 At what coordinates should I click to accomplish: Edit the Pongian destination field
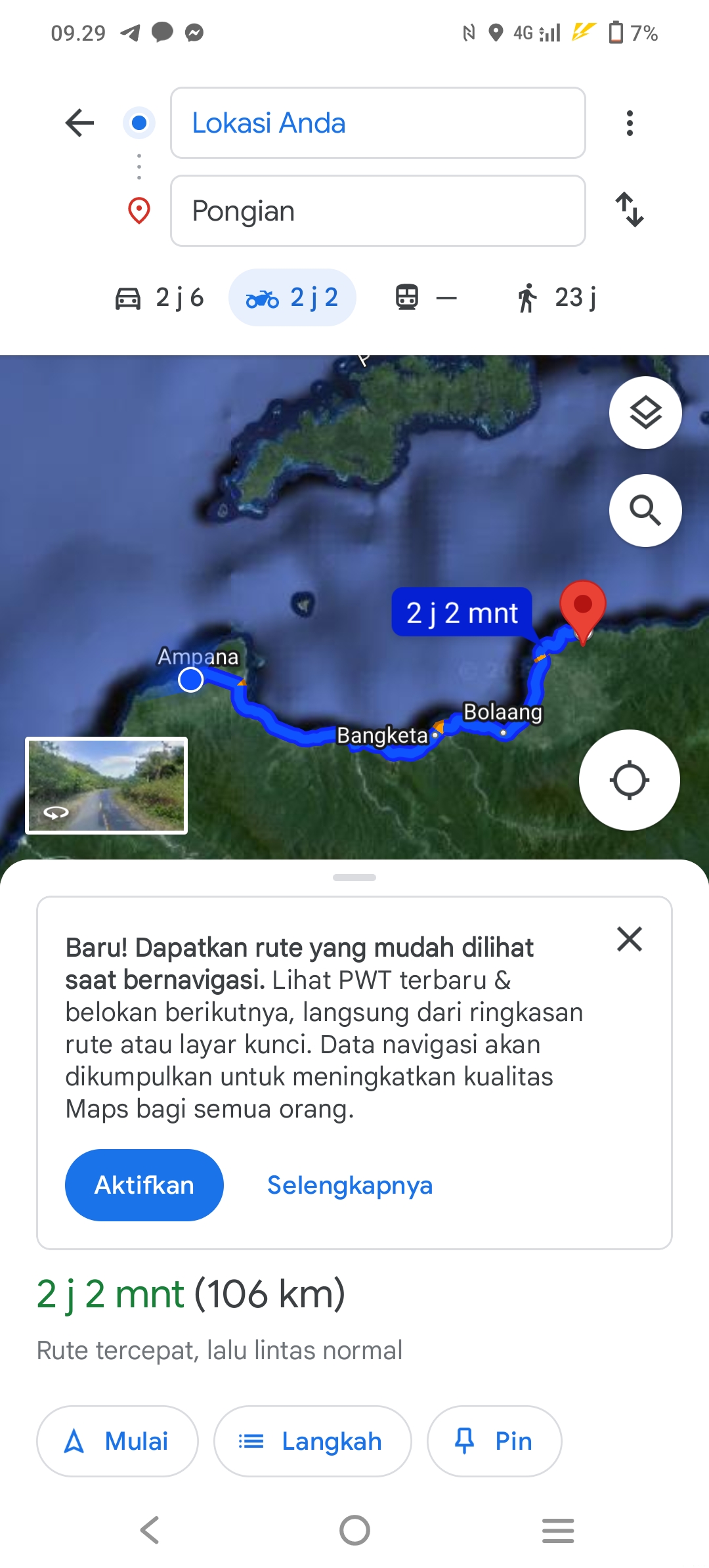(x=377, y=211)
